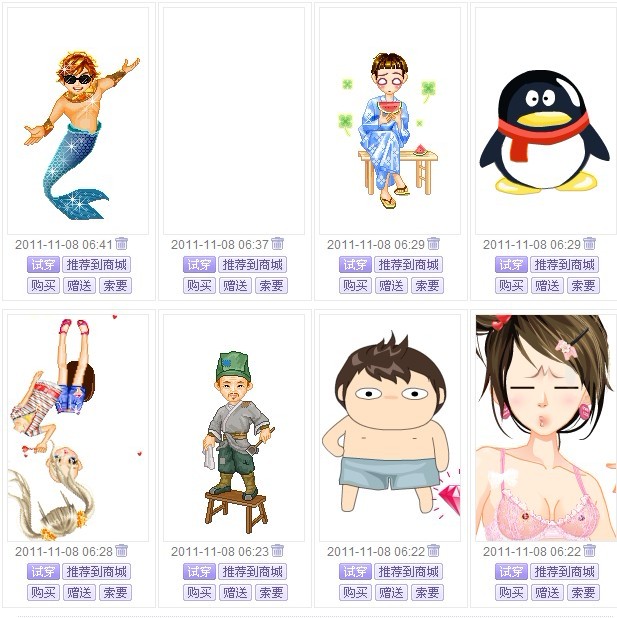
Task: Delete the penguin avatar record
Action: pos(590,243)
